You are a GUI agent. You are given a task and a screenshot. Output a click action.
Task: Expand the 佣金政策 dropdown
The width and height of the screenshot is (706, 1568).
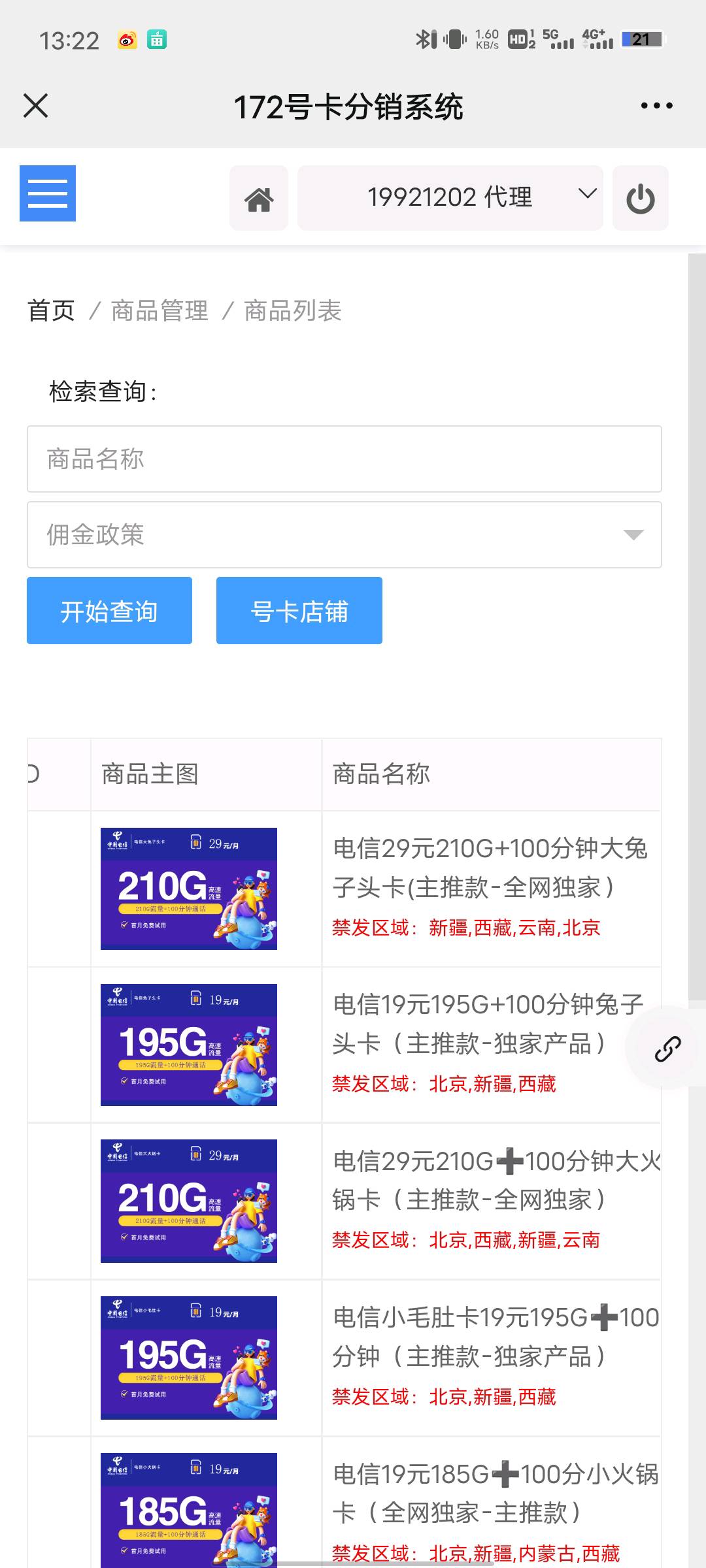[x=344, y=534]
